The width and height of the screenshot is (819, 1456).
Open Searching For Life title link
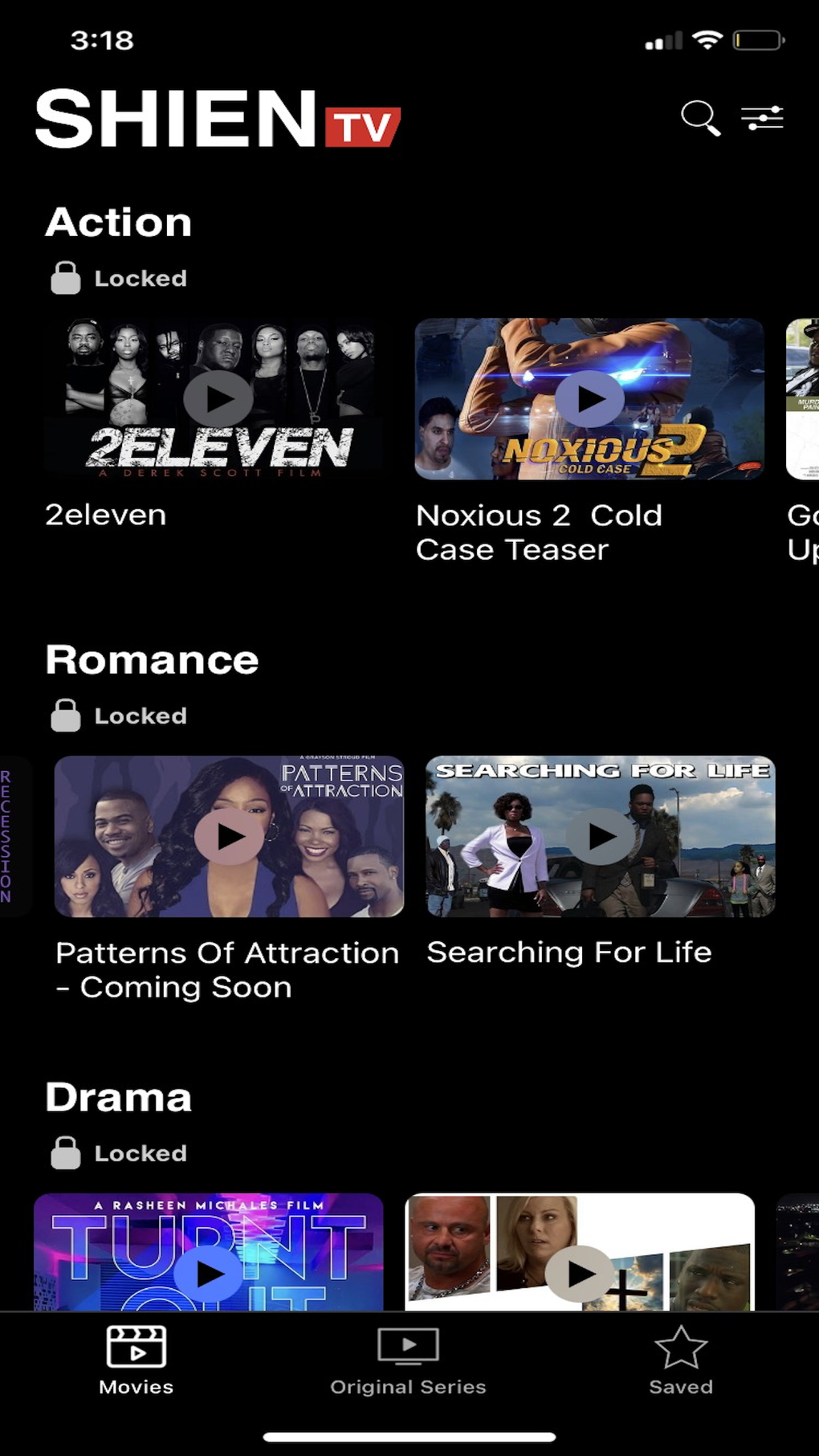coord(568,952)
